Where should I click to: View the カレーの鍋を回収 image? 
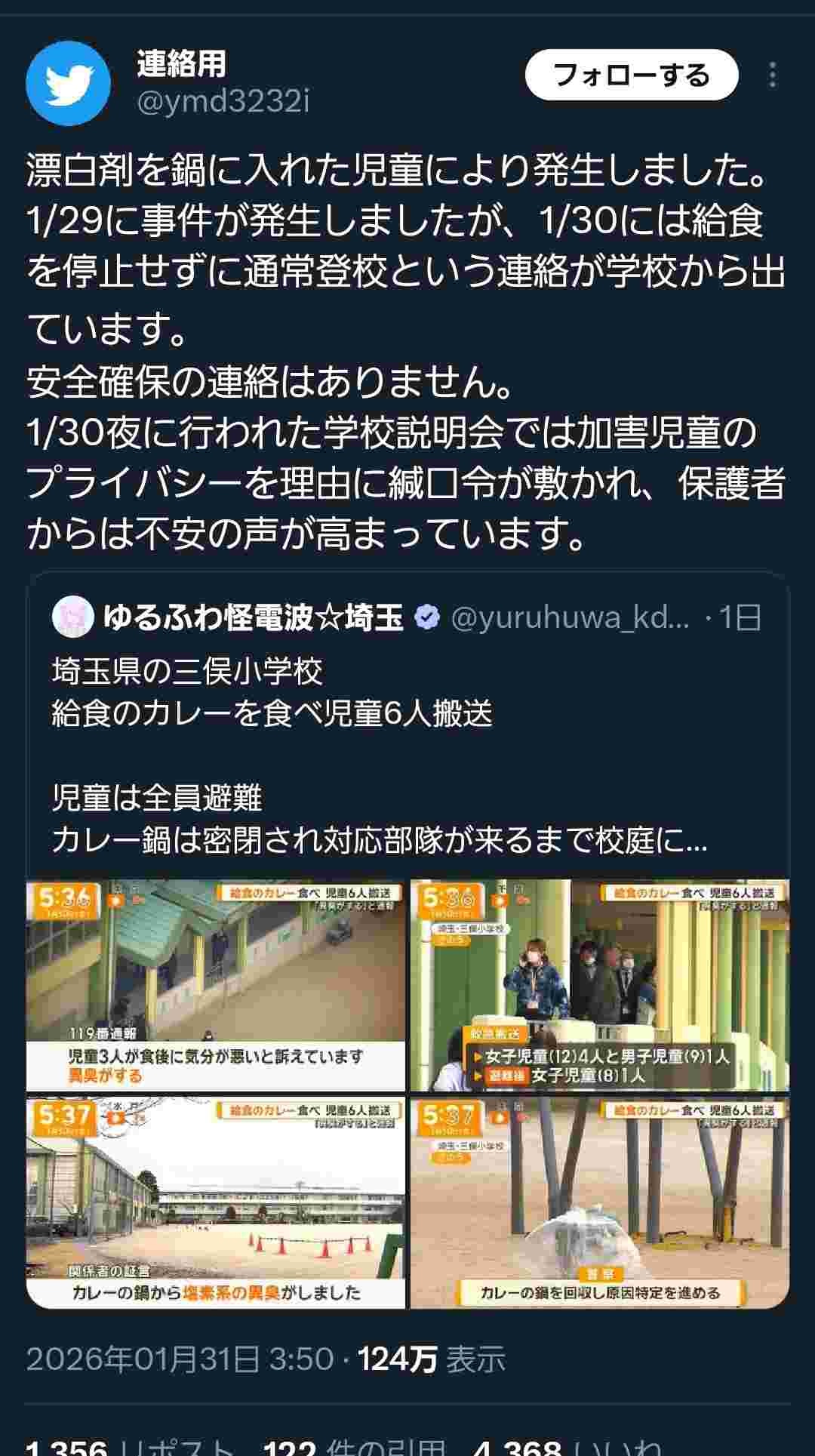(x=600, y=1202)
